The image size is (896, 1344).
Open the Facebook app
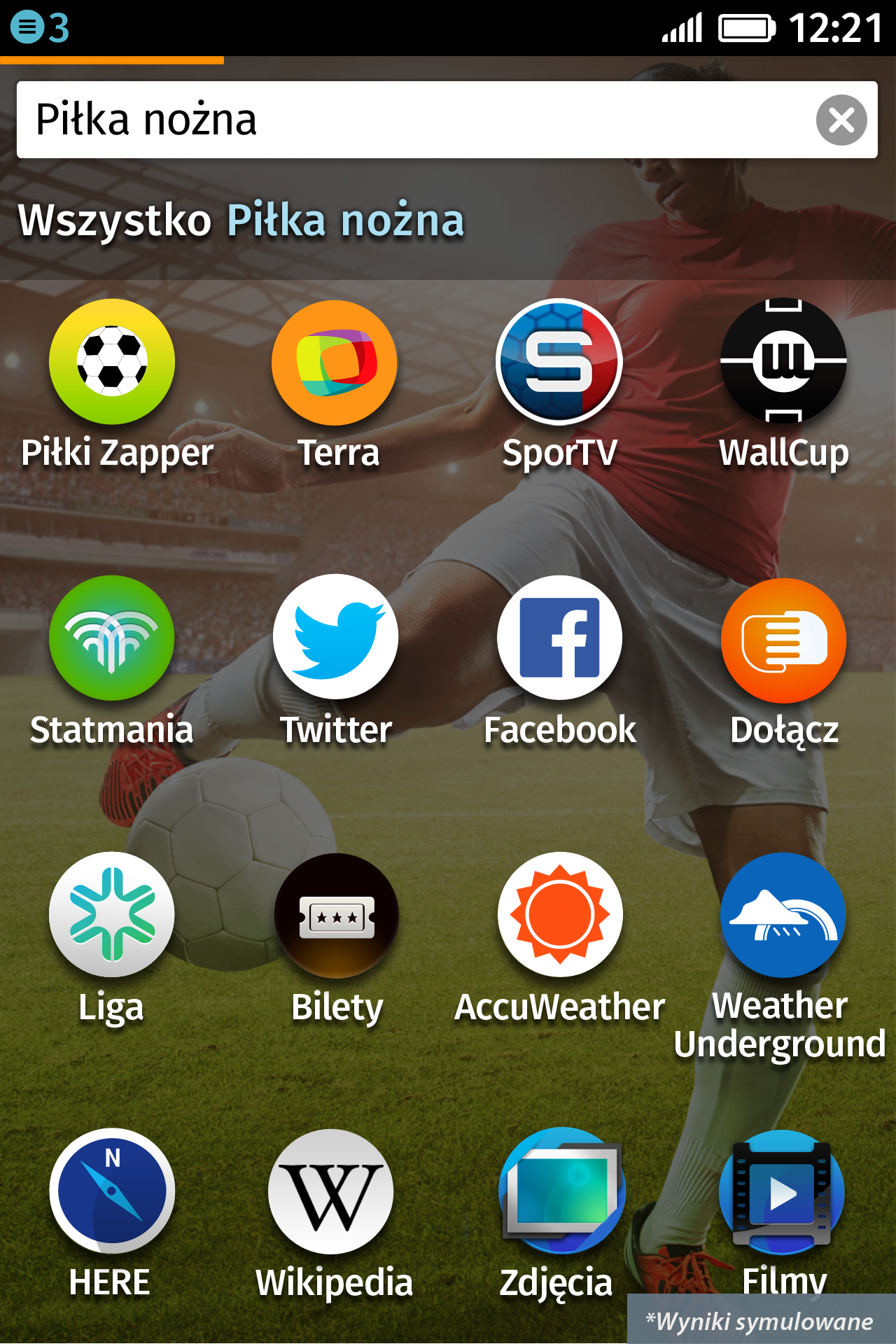pos(559,638)
